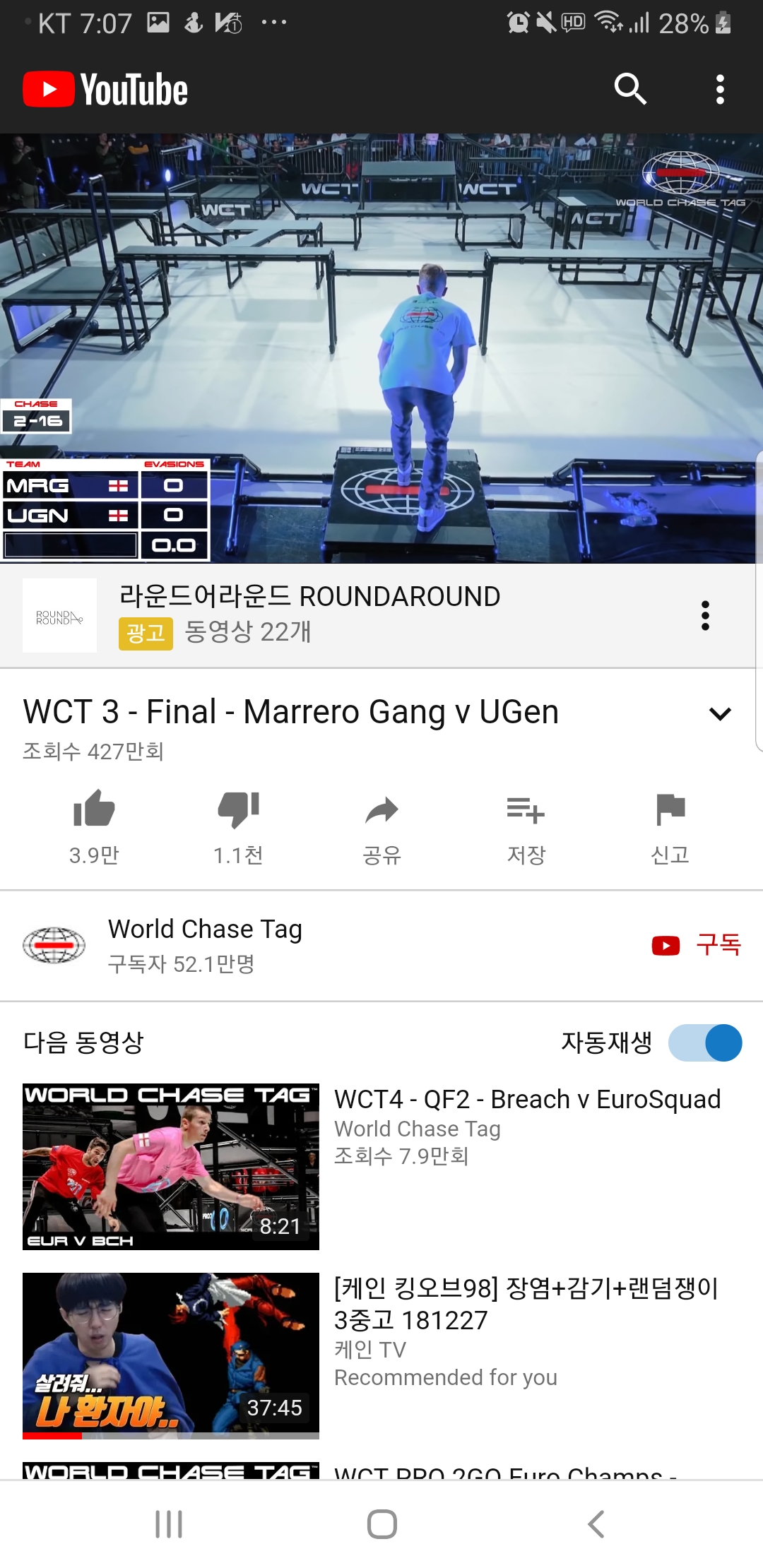763x1568 pixels.
Task: Open the 케인 킹오브98 video
Action: tap(171, 1355)
